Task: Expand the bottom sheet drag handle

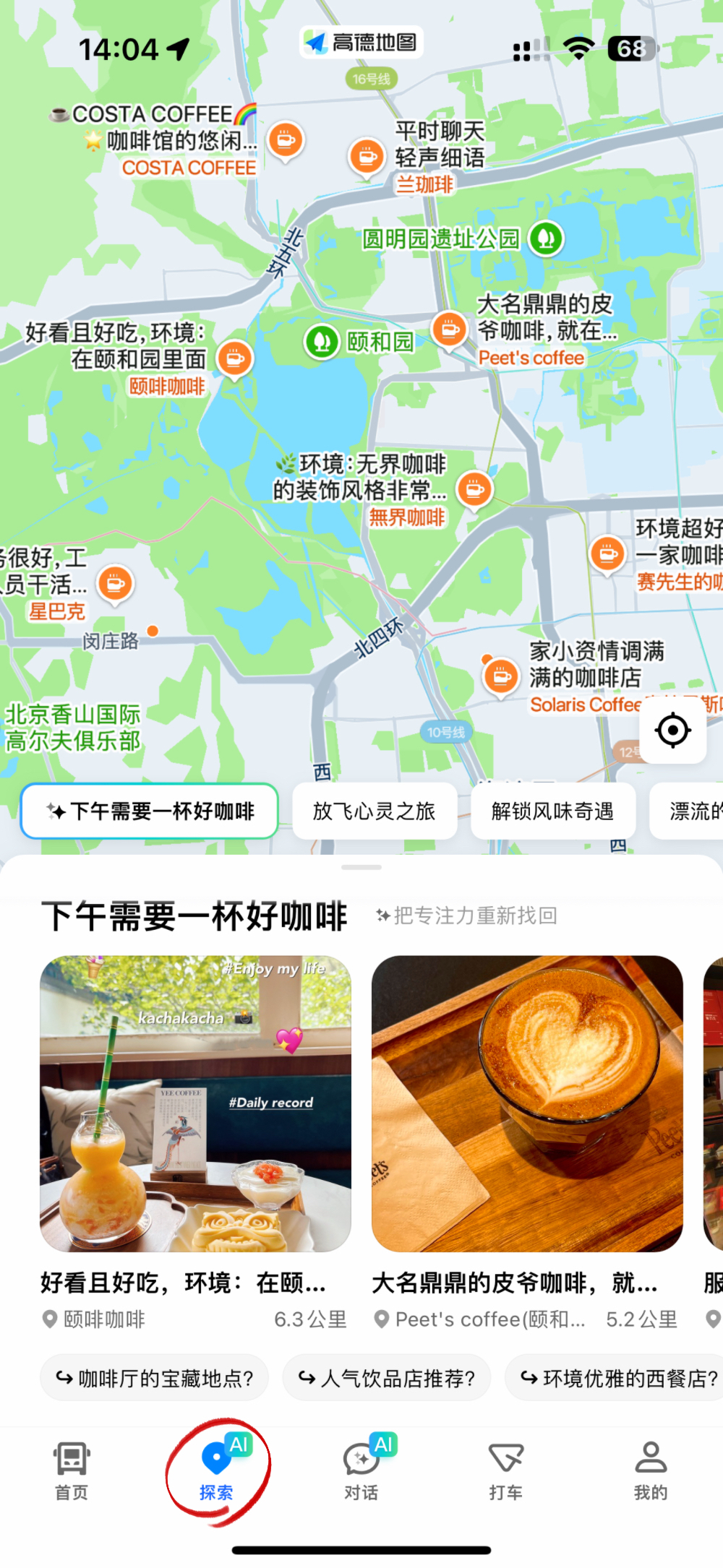Action: [361, 867]
